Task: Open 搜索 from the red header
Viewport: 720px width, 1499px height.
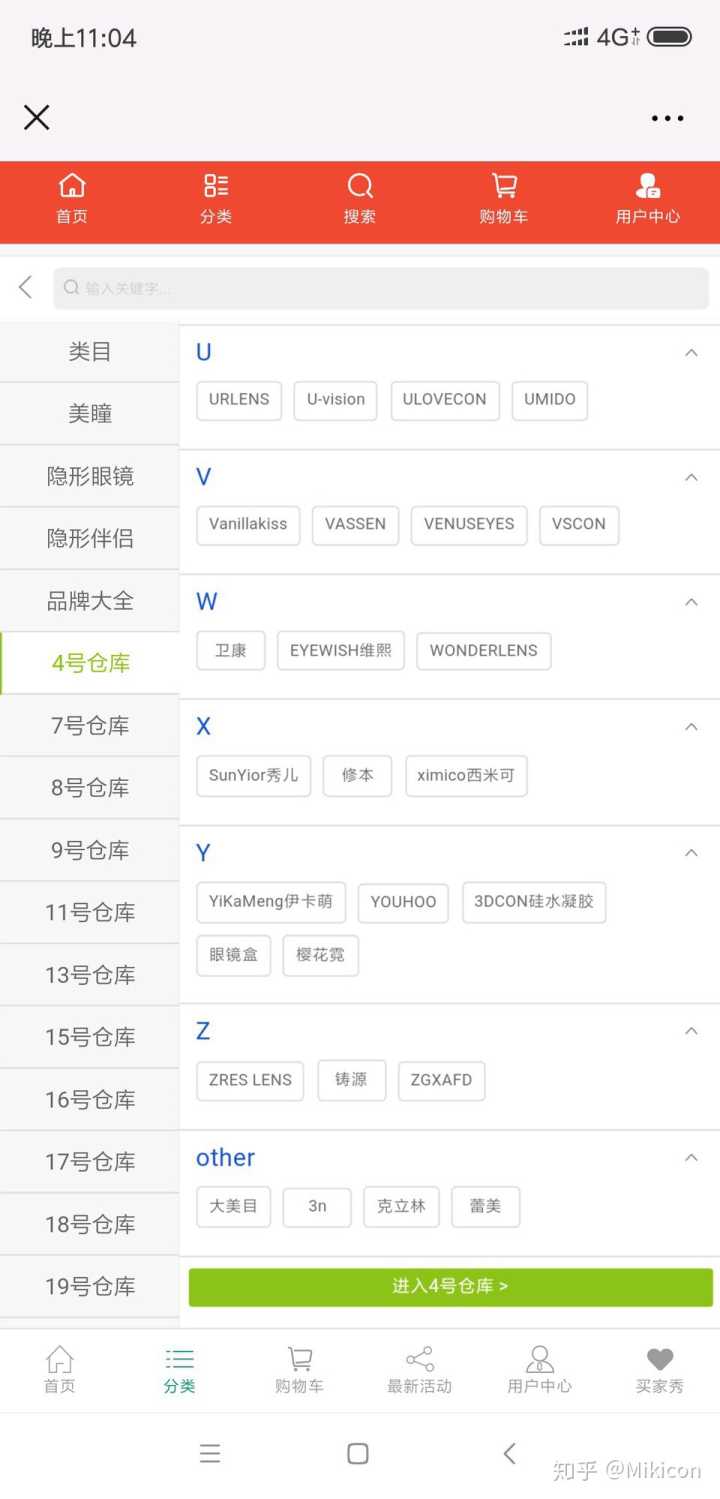Action: pos(360,199)
